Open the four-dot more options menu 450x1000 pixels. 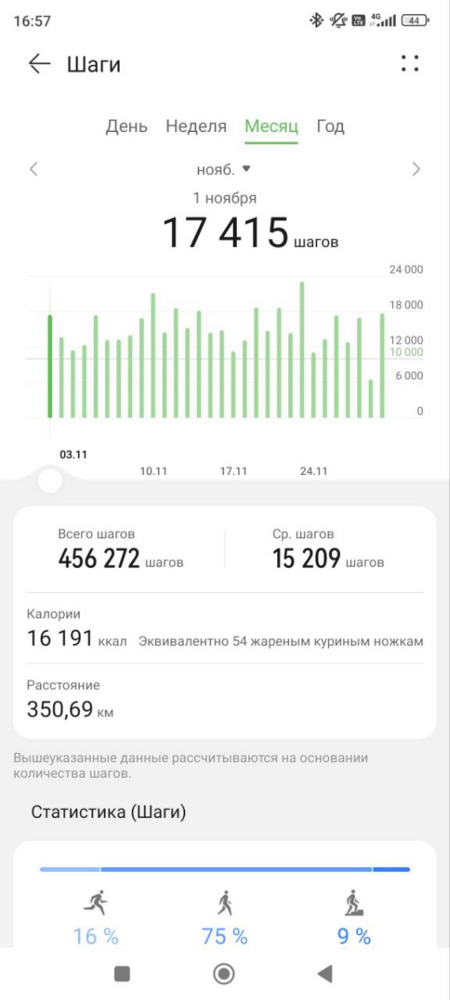pyautogui.click(x=410, y=63)
